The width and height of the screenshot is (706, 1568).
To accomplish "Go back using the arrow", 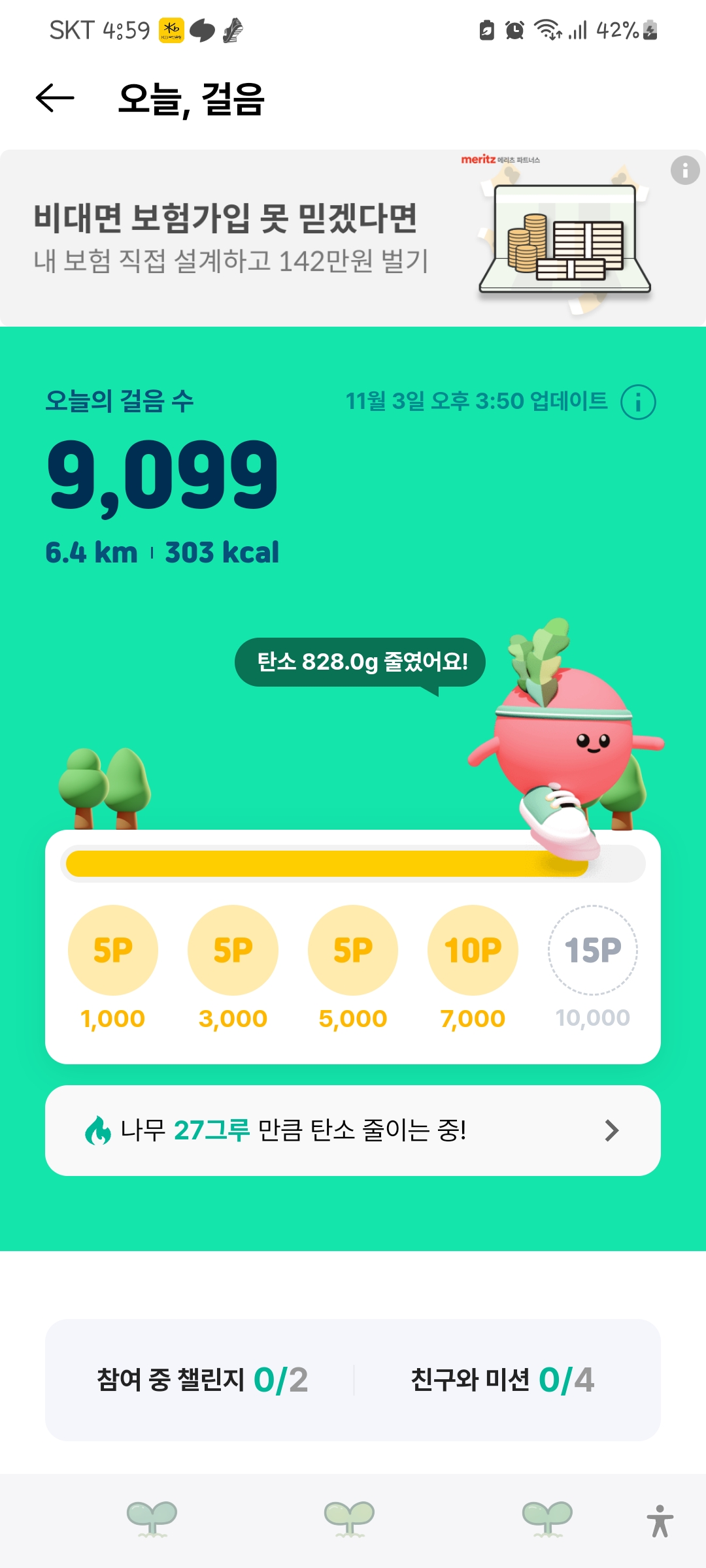I will (55, 99).
